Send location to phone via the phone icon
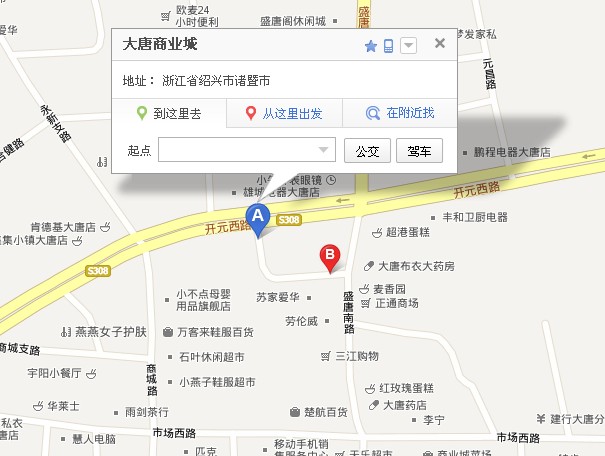Screen dimensions: 605x456 [388, 46]
